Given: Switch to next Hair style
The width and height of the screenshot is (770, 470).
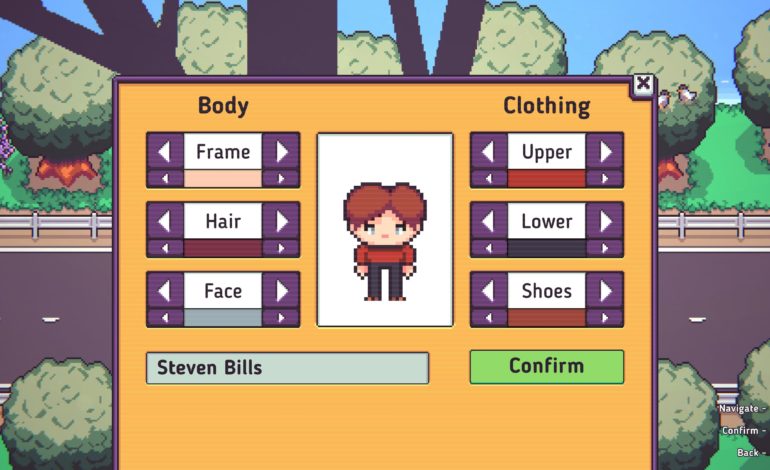Looking at the screenshot, I should 282,221.
